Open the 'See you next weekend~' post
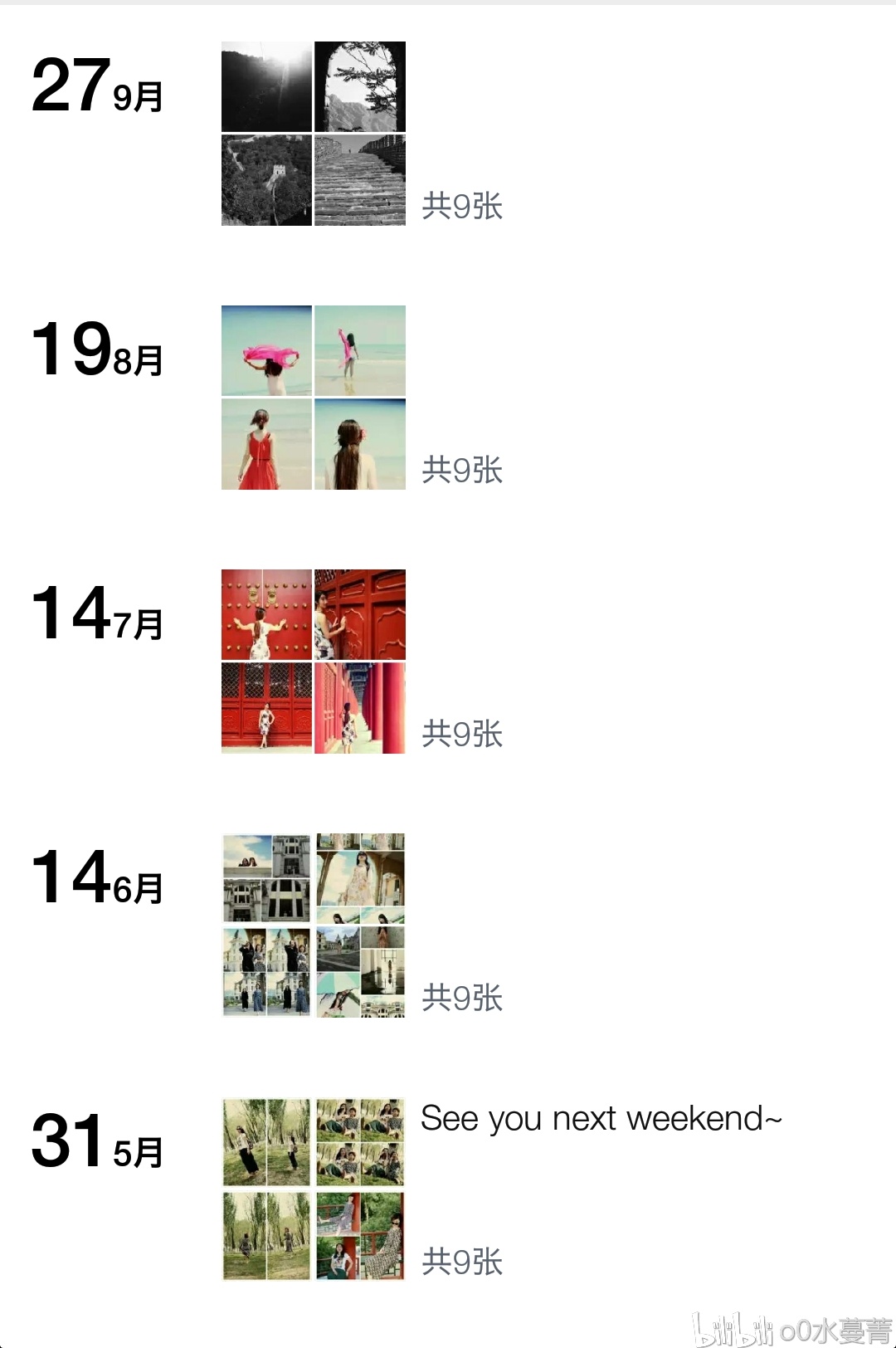This screenshot has height=1348, width=896. coord(601,1119)
